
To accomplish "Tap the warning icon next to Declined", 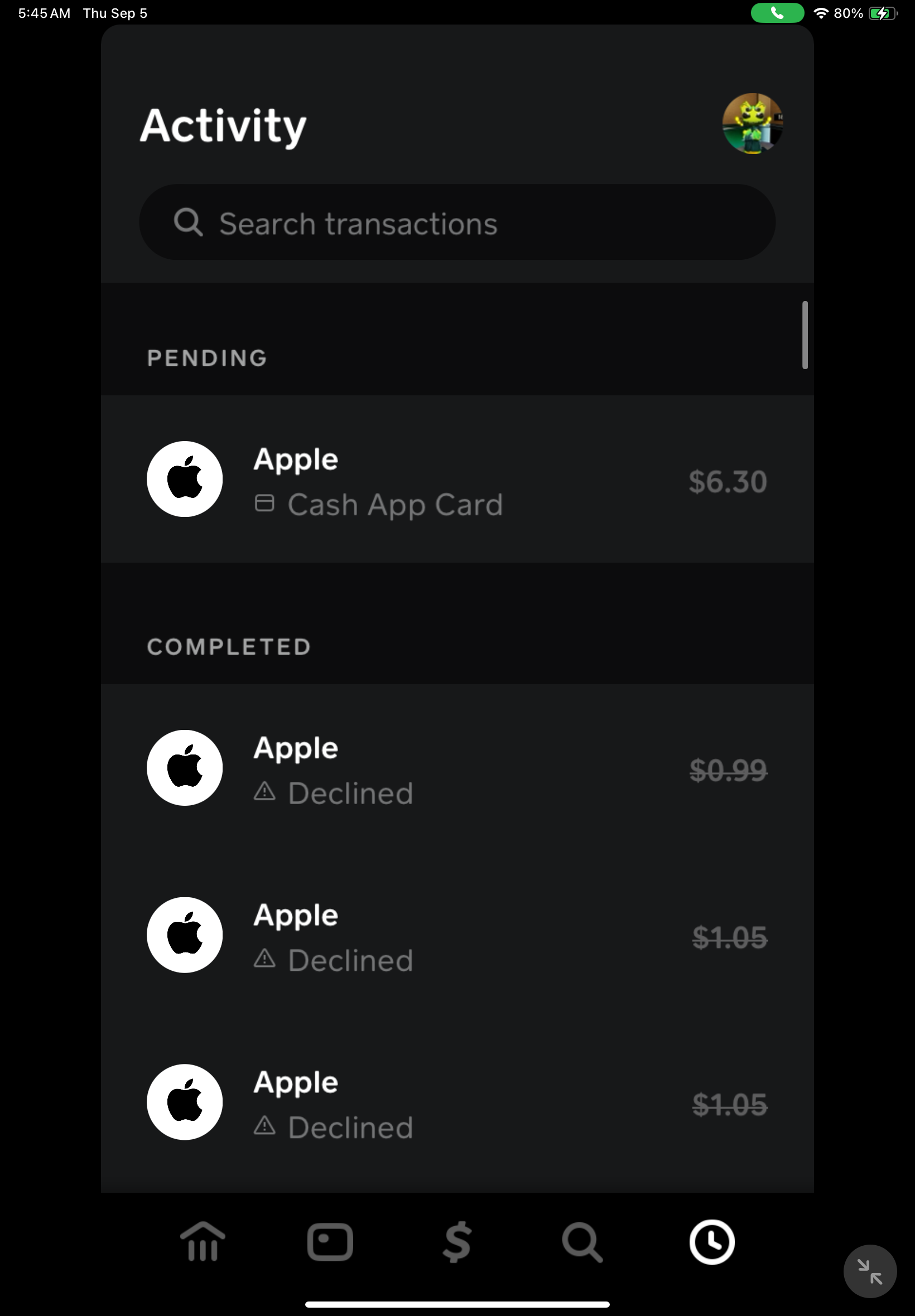I will click(264, 792).
